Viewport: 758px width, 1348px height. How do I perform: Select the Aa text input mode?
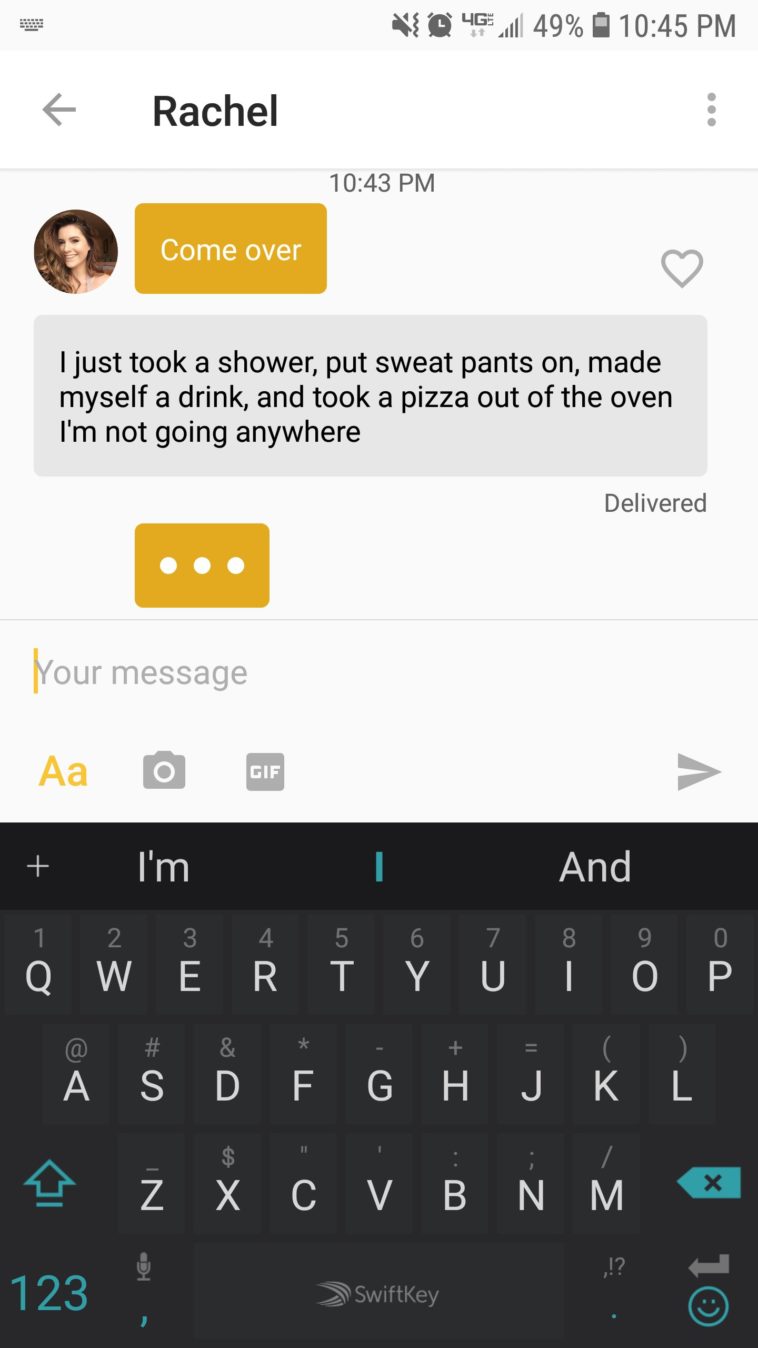tap(63, 771)
